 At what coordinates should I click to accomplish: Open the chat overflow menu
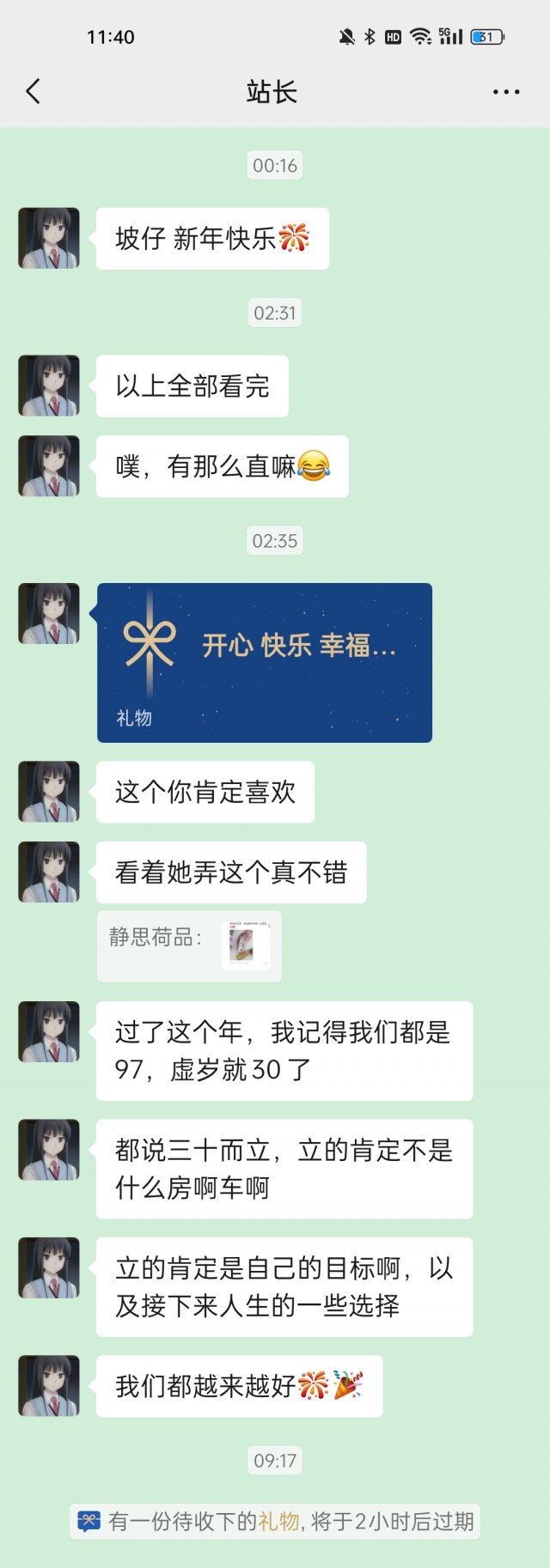coord(505,92)
